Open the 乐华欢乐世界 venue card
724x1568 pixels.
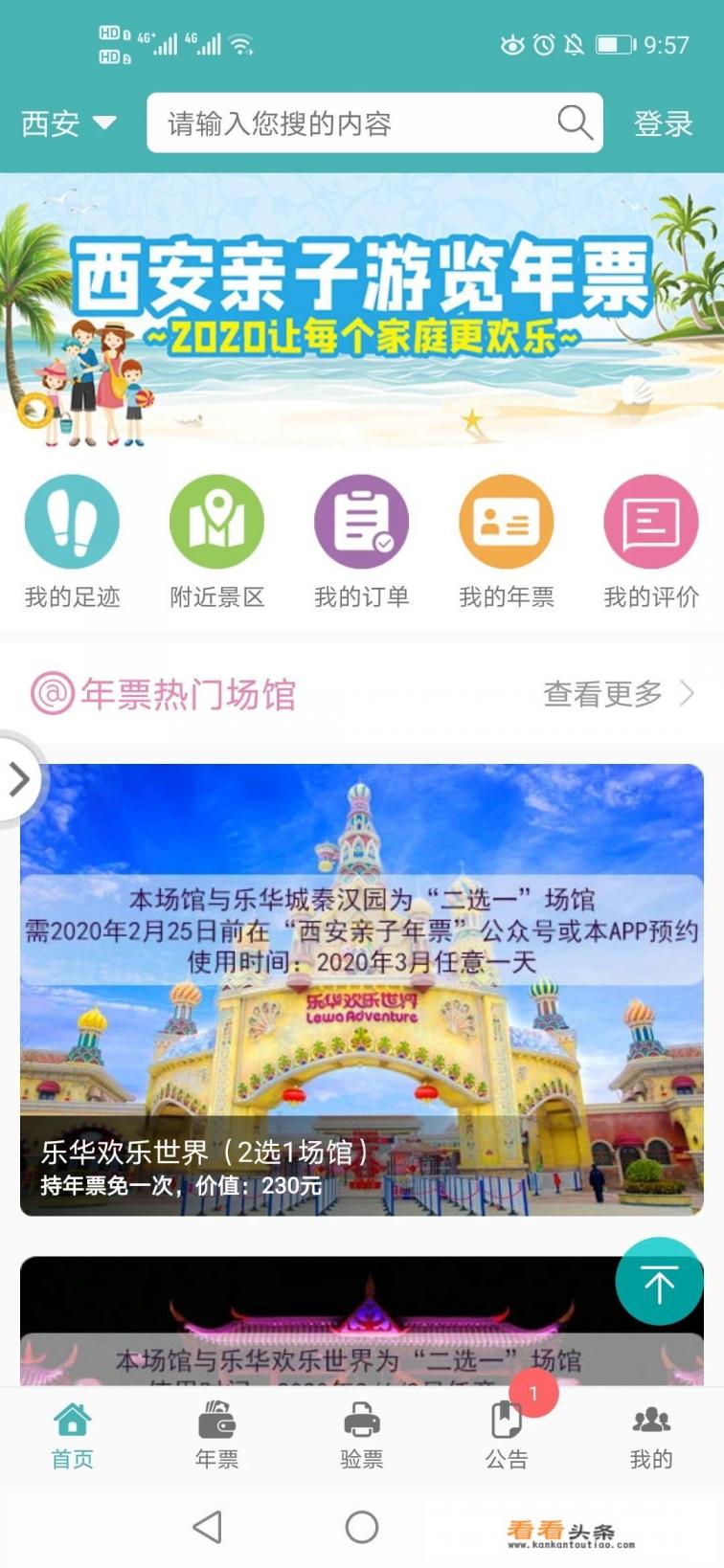pos(362,990)
